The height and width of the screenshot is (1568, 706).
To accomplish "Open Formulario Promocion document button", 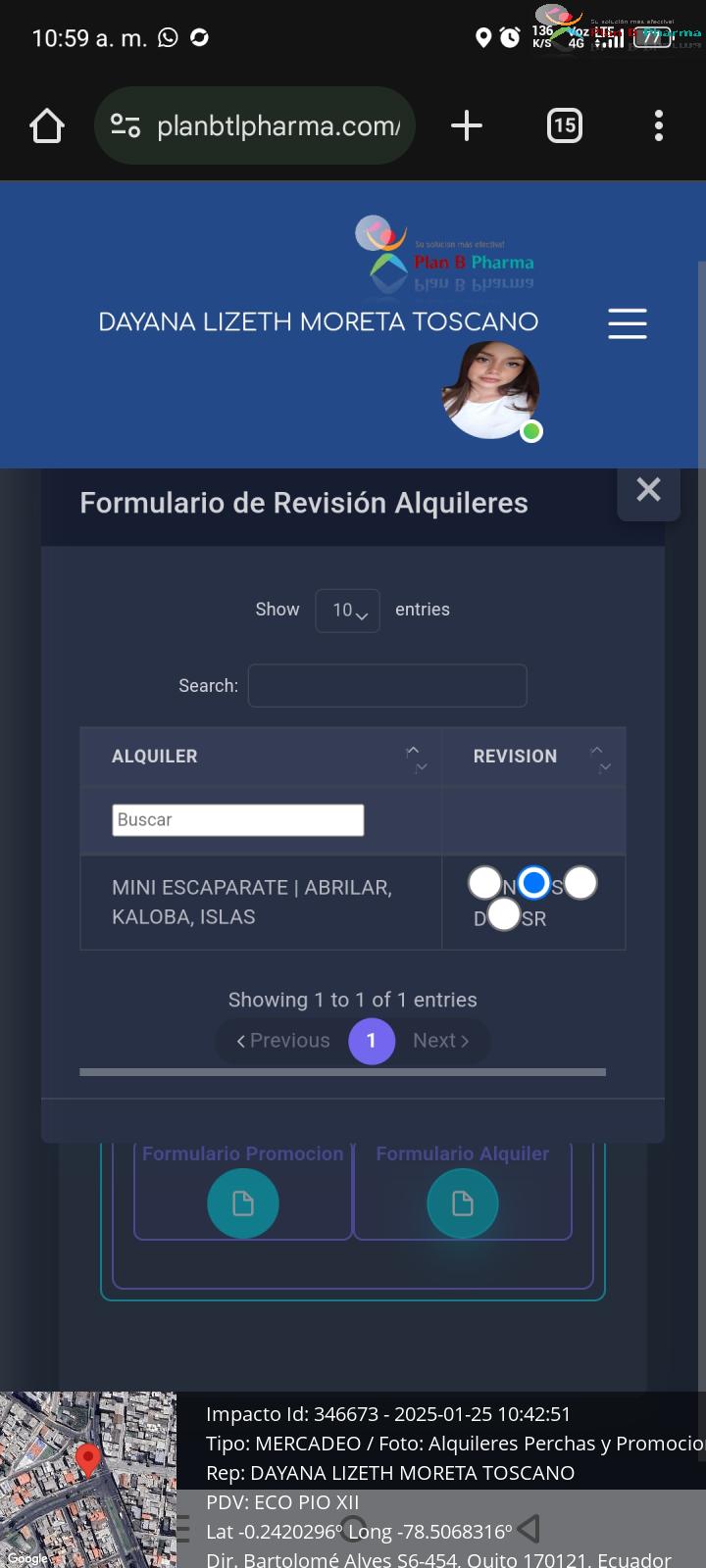I will click(x=243, y=1203).
